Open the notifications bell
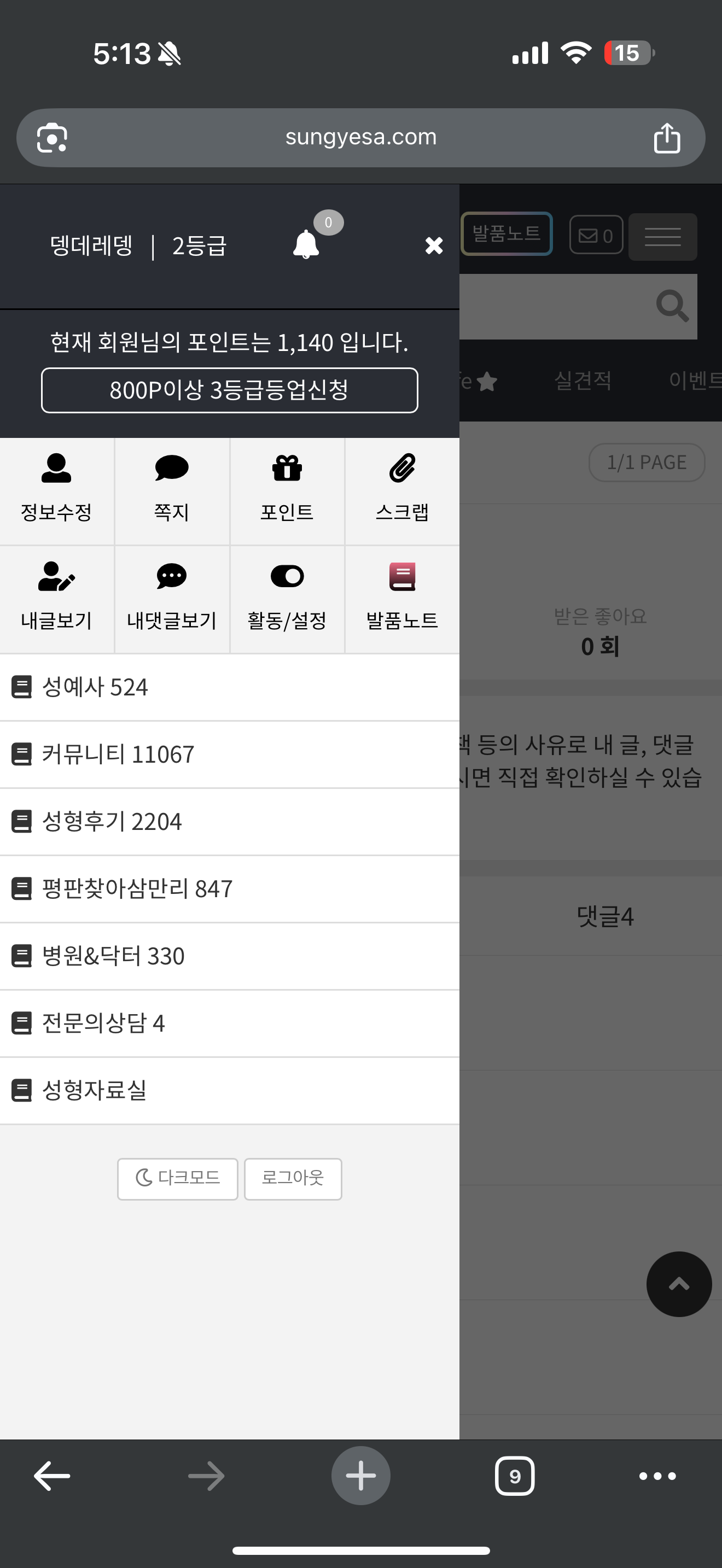 click(306, 245)
